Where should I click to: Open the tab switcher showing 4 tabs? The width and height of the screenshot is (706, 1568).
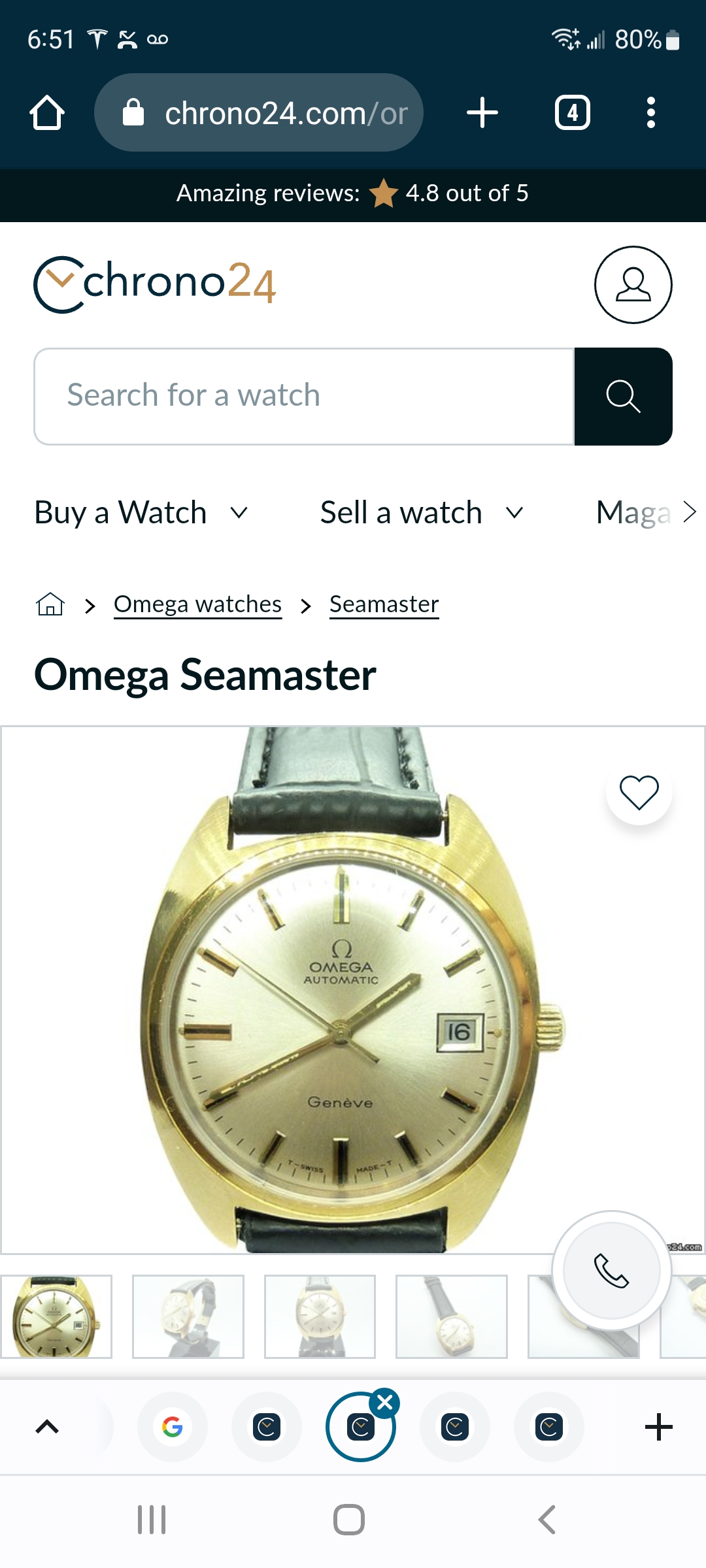(572, 113)
